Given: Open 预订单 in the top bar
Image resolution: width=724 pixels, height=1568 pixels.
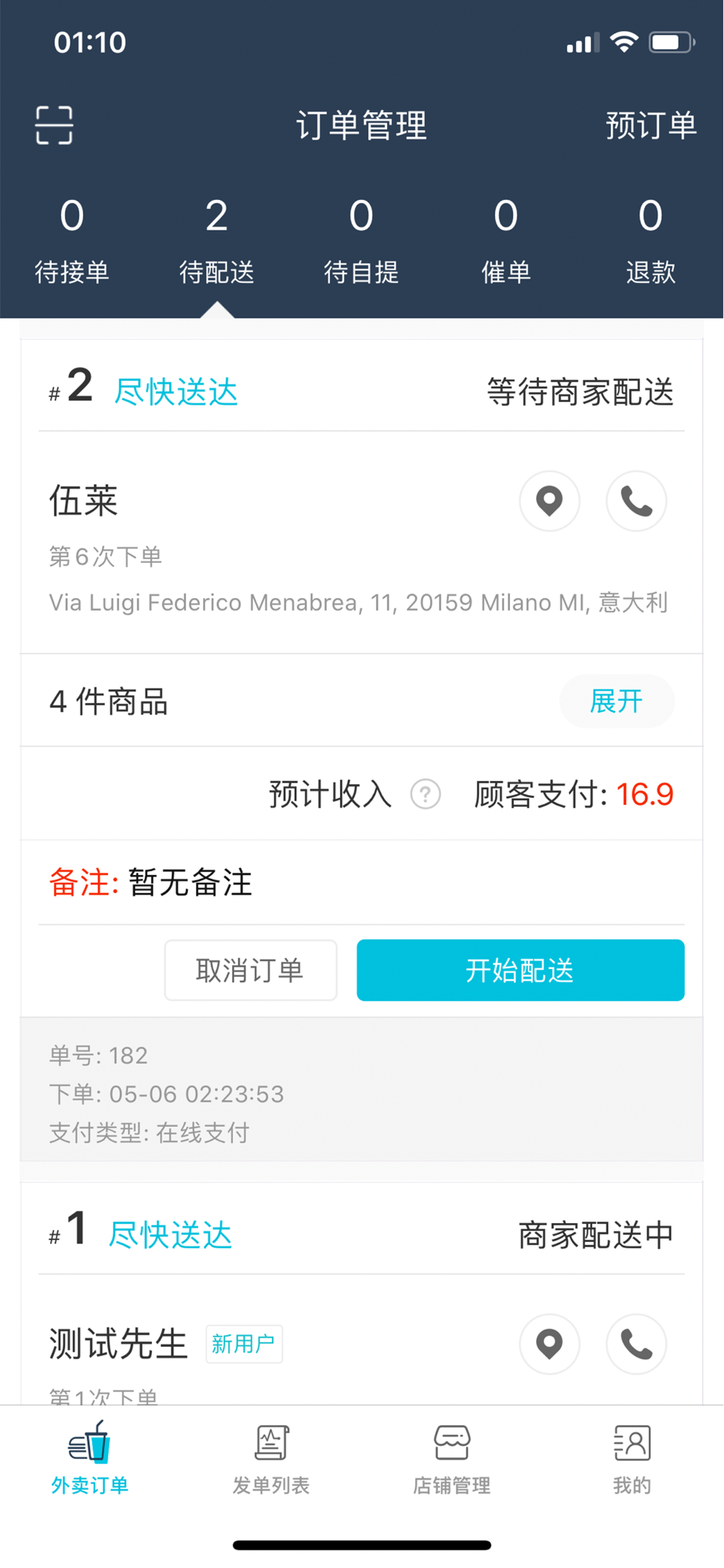Looking at the screenshot, I should click(650, 125).
